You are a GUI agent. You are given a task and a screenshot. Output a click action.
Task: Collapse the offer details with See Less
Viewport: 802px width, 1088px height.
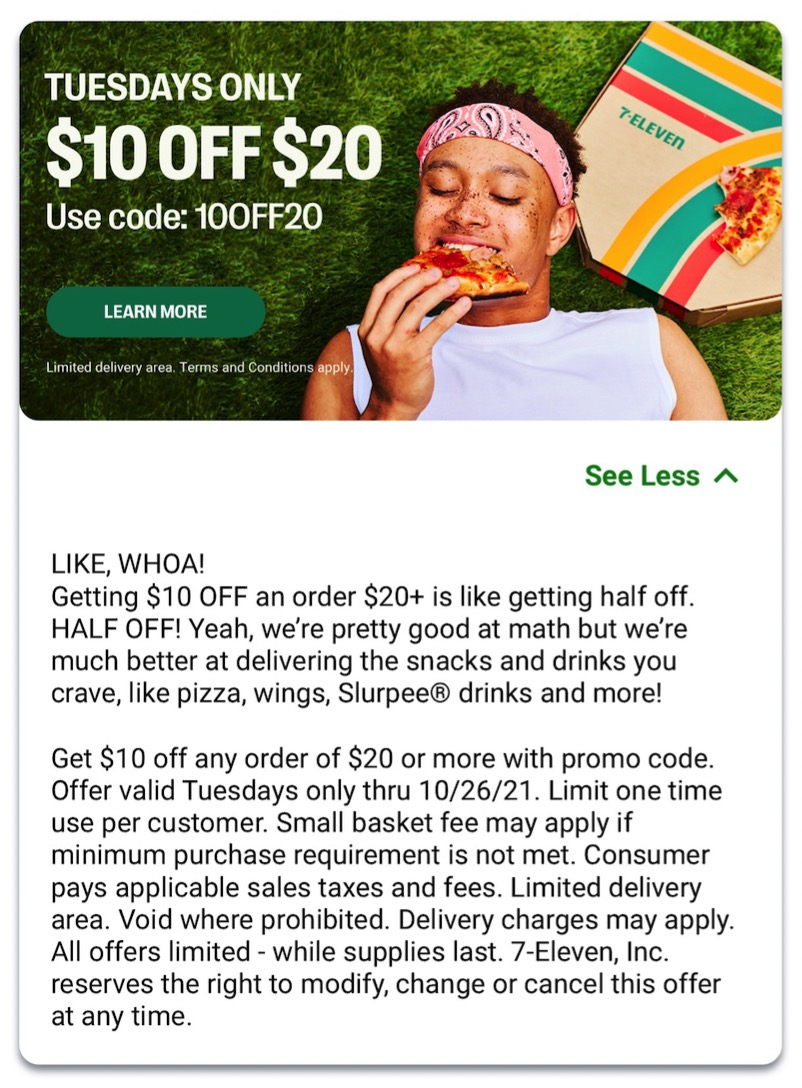coord(661,476)
